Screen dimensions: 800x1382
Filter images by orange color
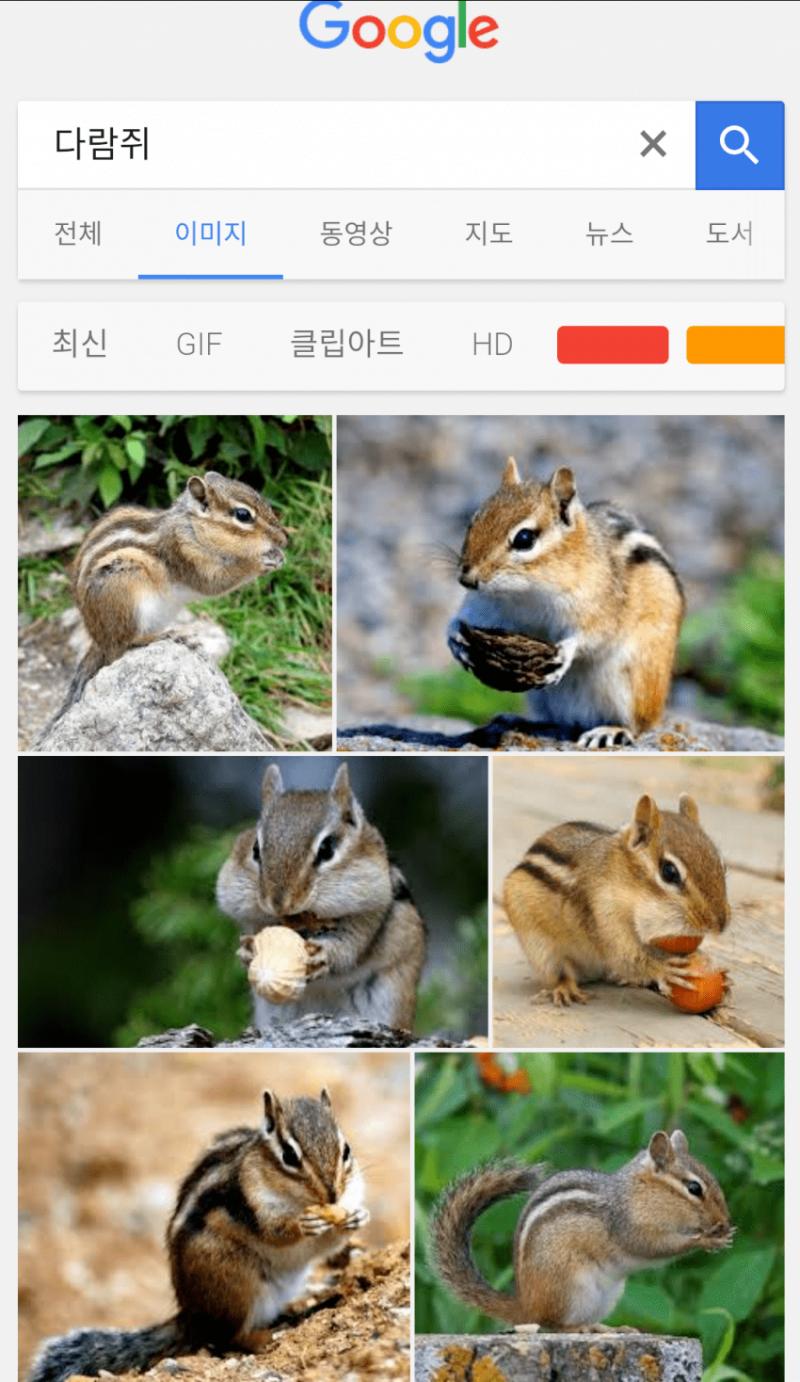pyautogui.click(x=735, y=345)
